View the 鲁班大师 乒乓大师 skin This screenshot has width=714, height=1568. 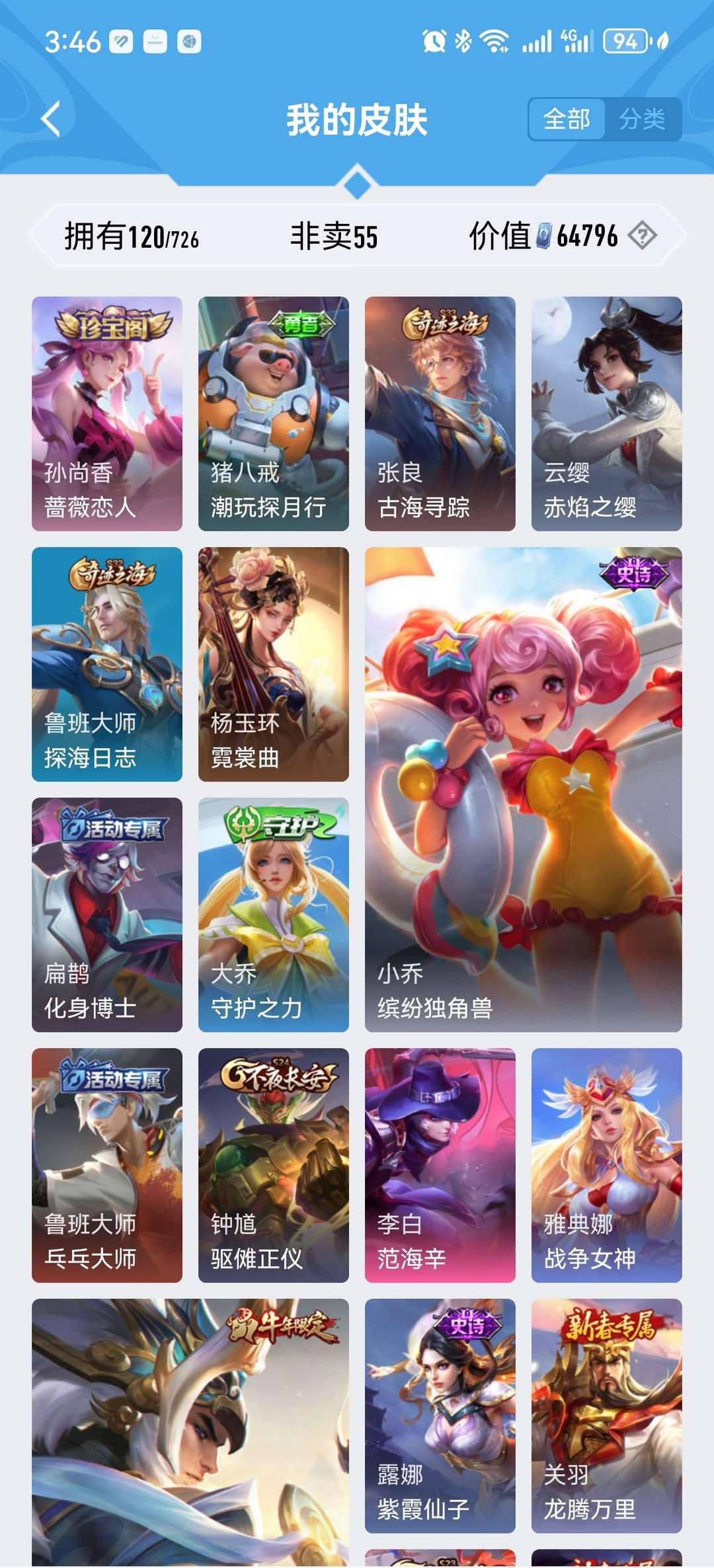tap(107, 1165)
